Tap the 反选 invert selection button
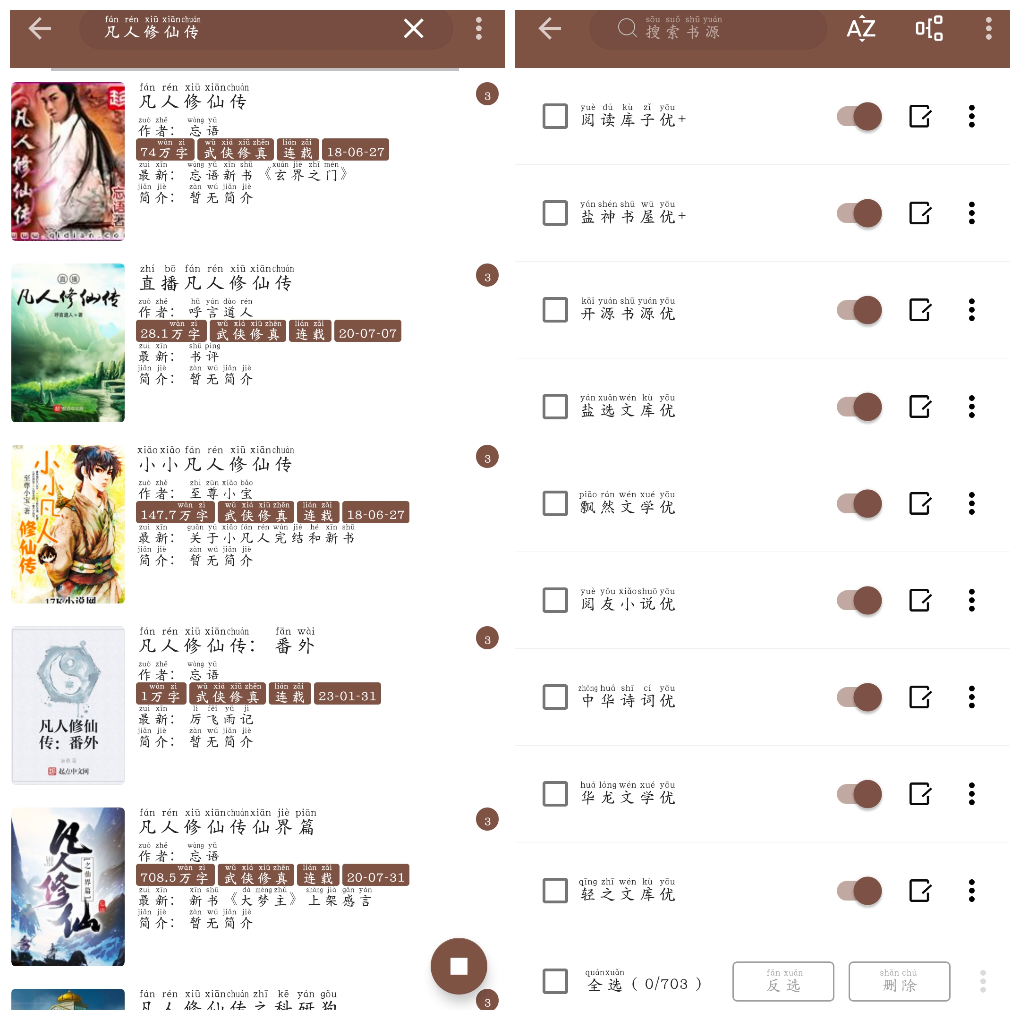 pos(784,982)
